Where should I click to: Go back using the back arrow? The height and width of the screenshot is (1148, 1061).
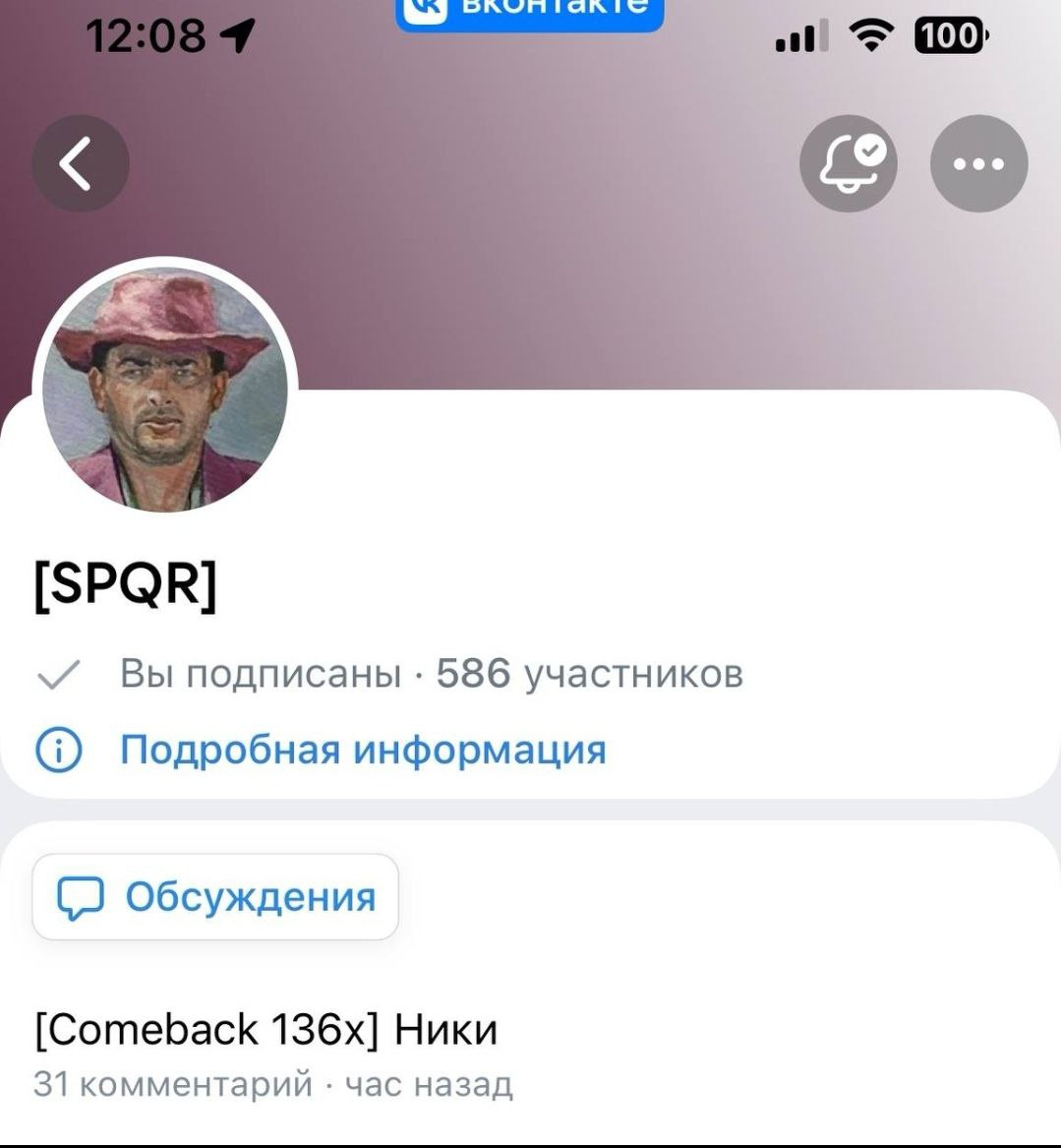80,163
